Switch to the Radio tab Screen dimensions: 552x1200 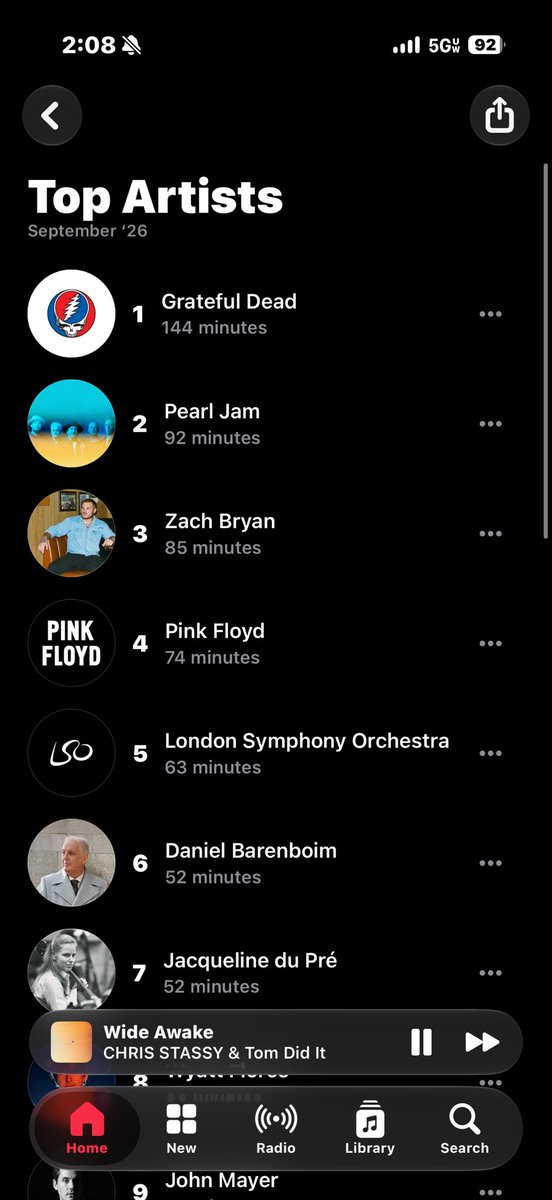click(276, 1128)
